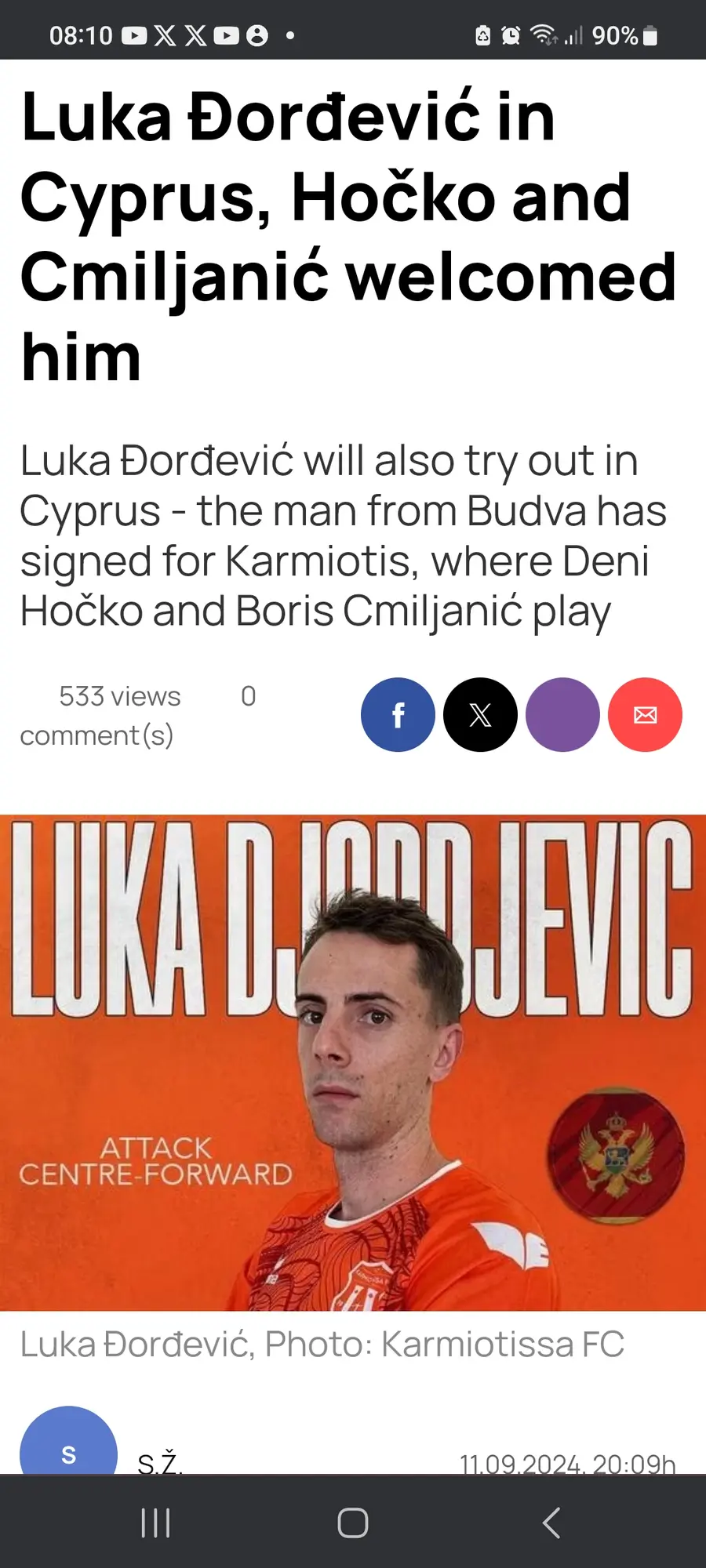Go back with system back button
This screenshot has width=706, height=1568.
click(x=551, y=1523)
